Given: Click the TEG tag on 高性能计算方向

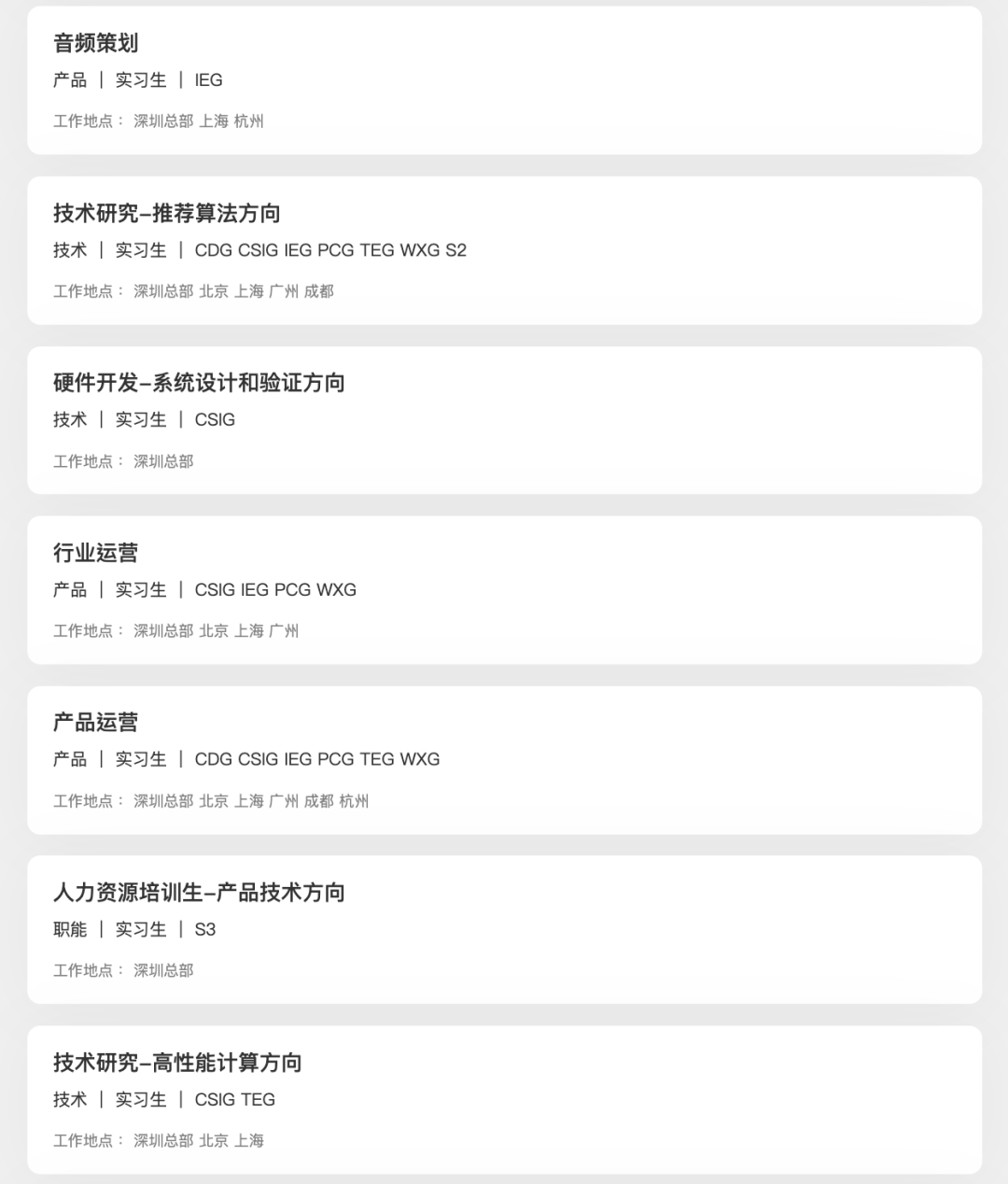Looking at the screenshot, I should [259, 1099].
